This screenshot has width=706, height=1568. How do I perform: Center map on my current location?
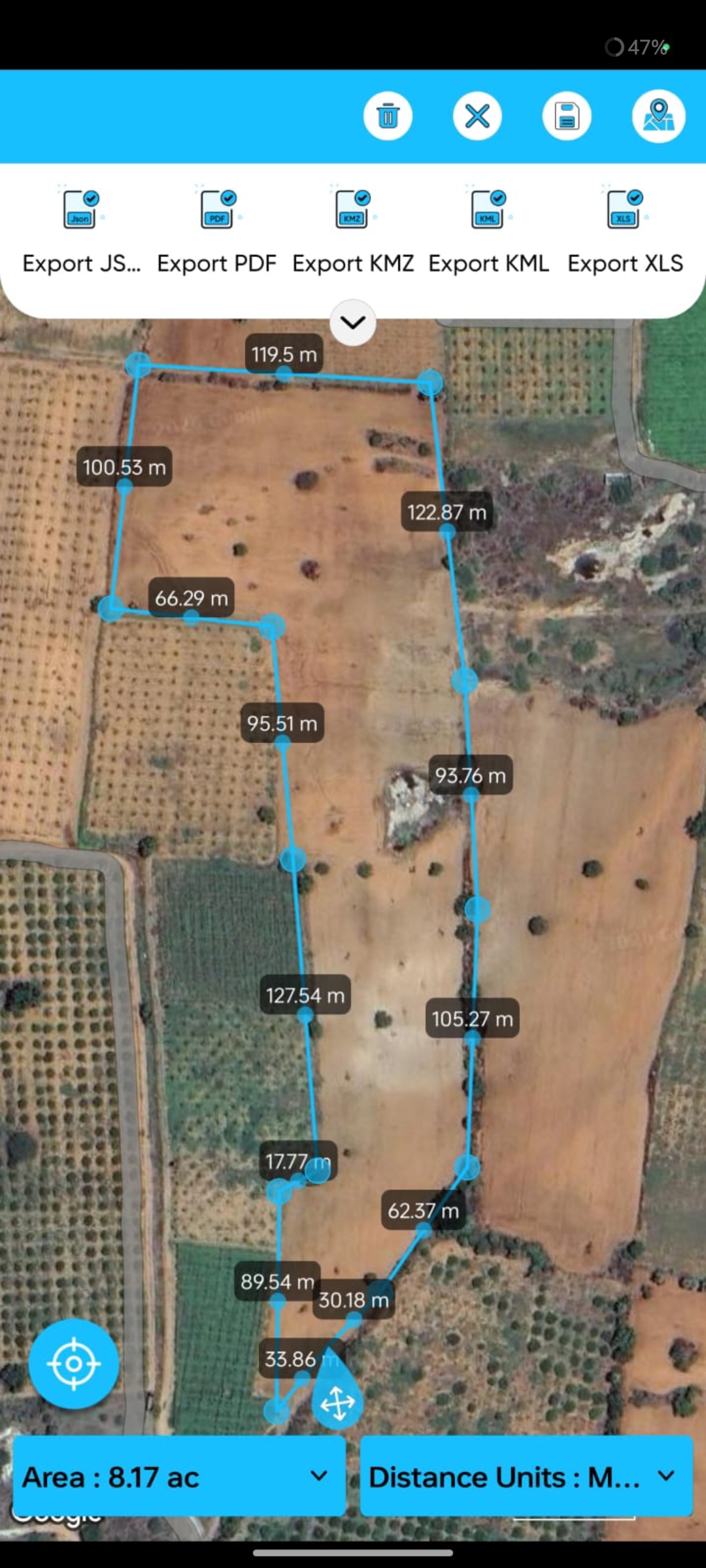click(74, 1364)
